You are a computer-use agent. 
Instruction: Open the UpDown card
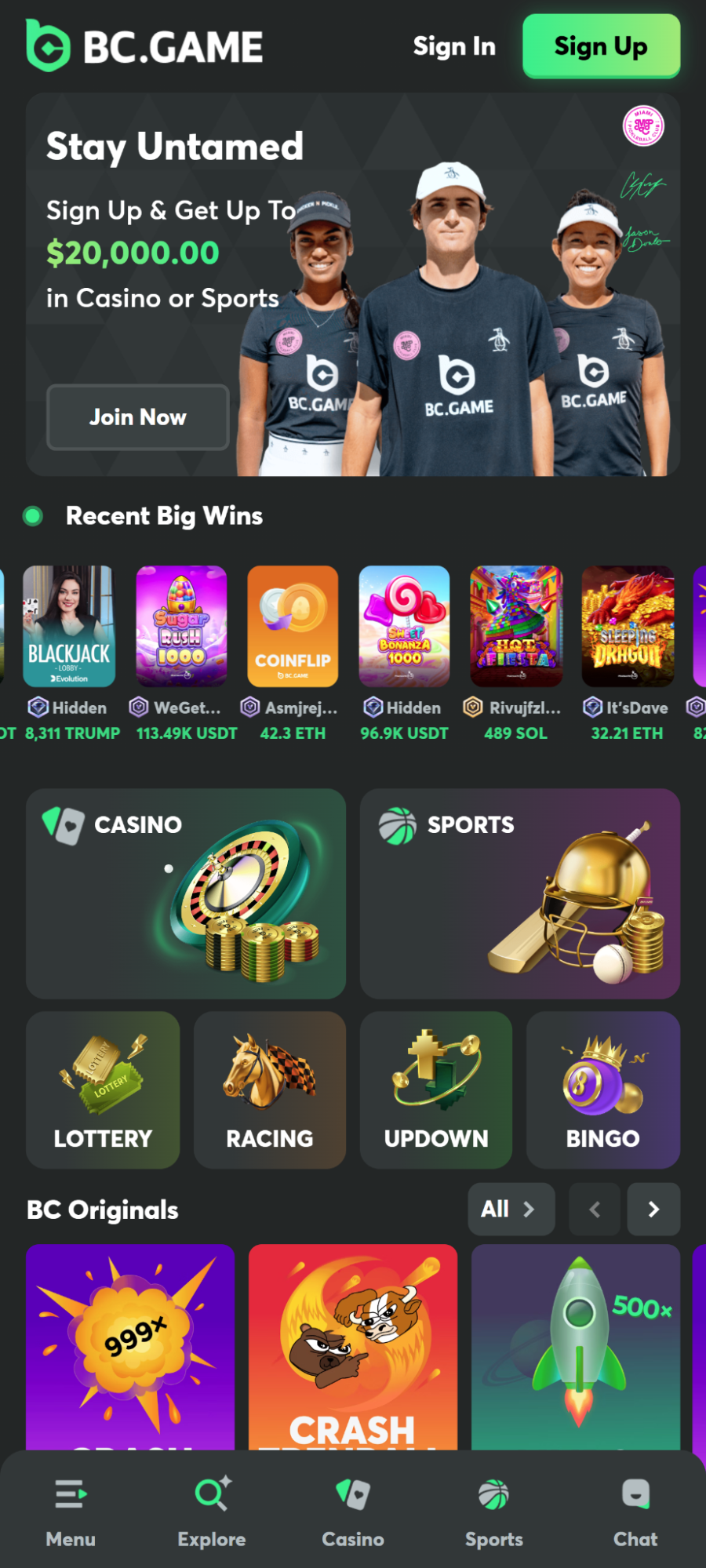(x=436, y=1090)
